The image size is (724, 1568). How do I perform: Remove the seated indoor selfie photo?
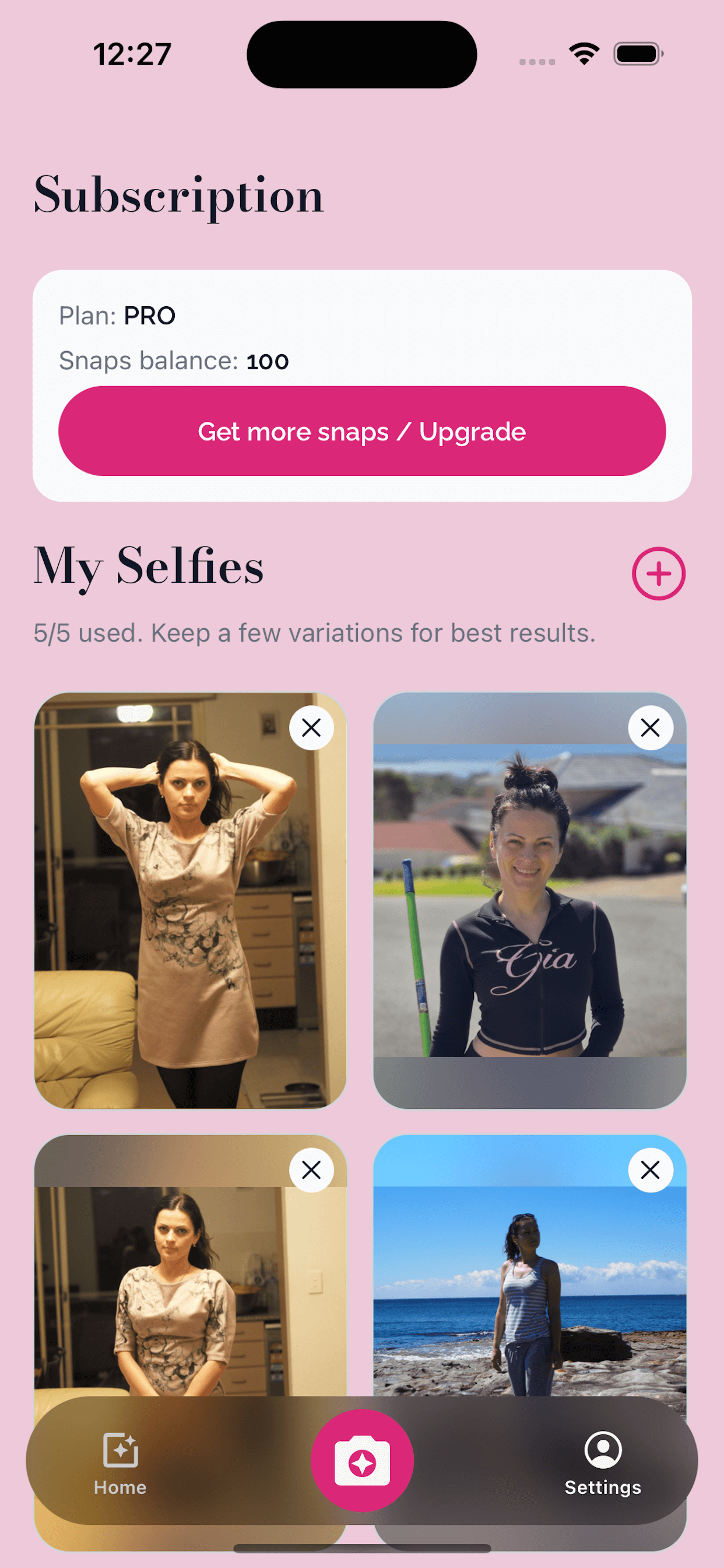[311, 1170]
